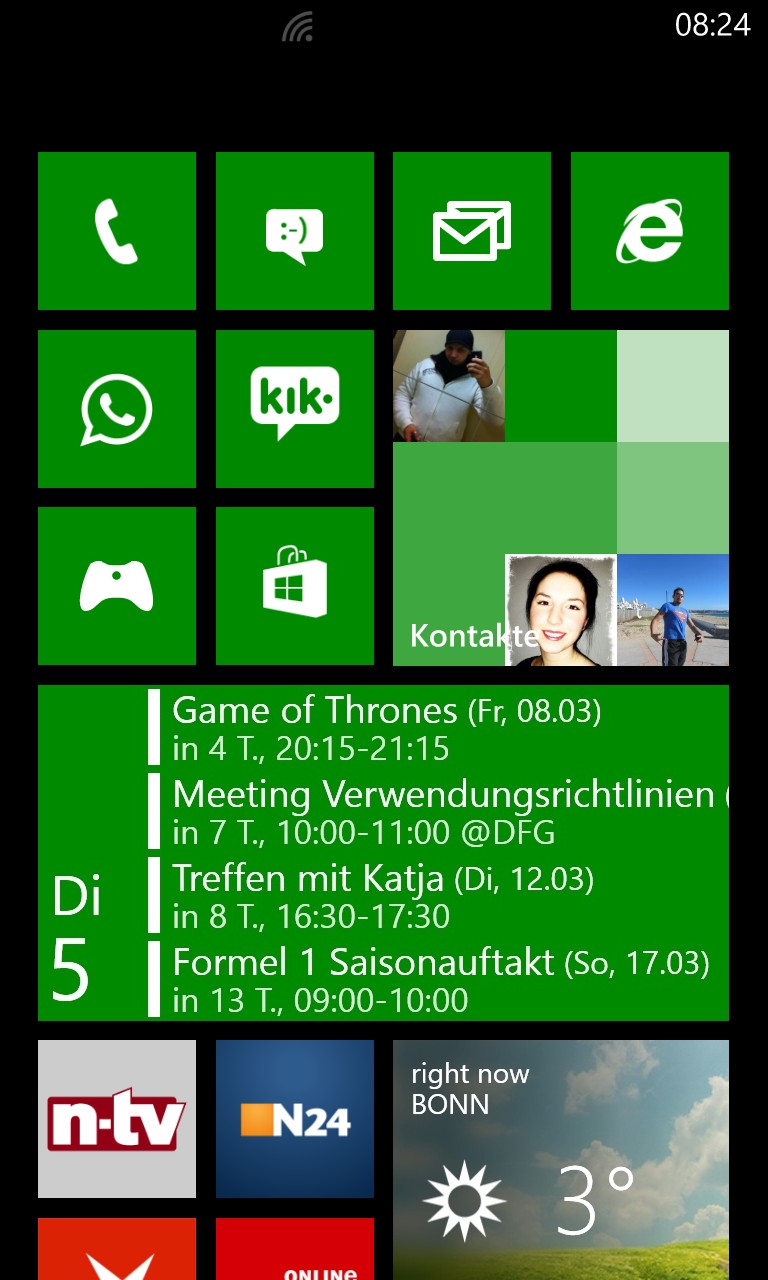Open the Mail tile
The height and width of the screenshot is (1280, 768).
472,231
